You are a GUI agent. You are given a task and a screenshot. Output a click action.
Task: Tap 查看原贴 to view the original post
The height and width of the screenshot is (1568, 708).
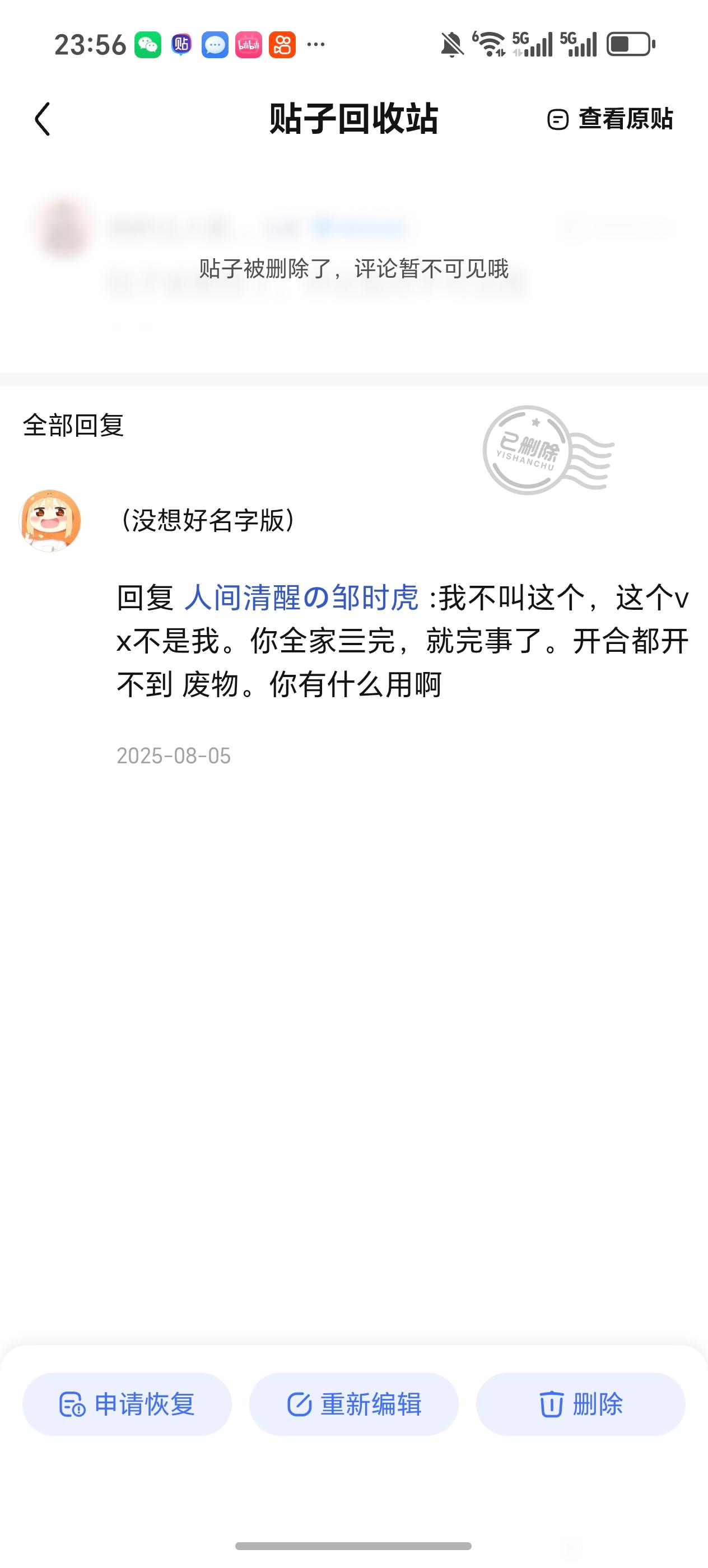coord(611,119)
